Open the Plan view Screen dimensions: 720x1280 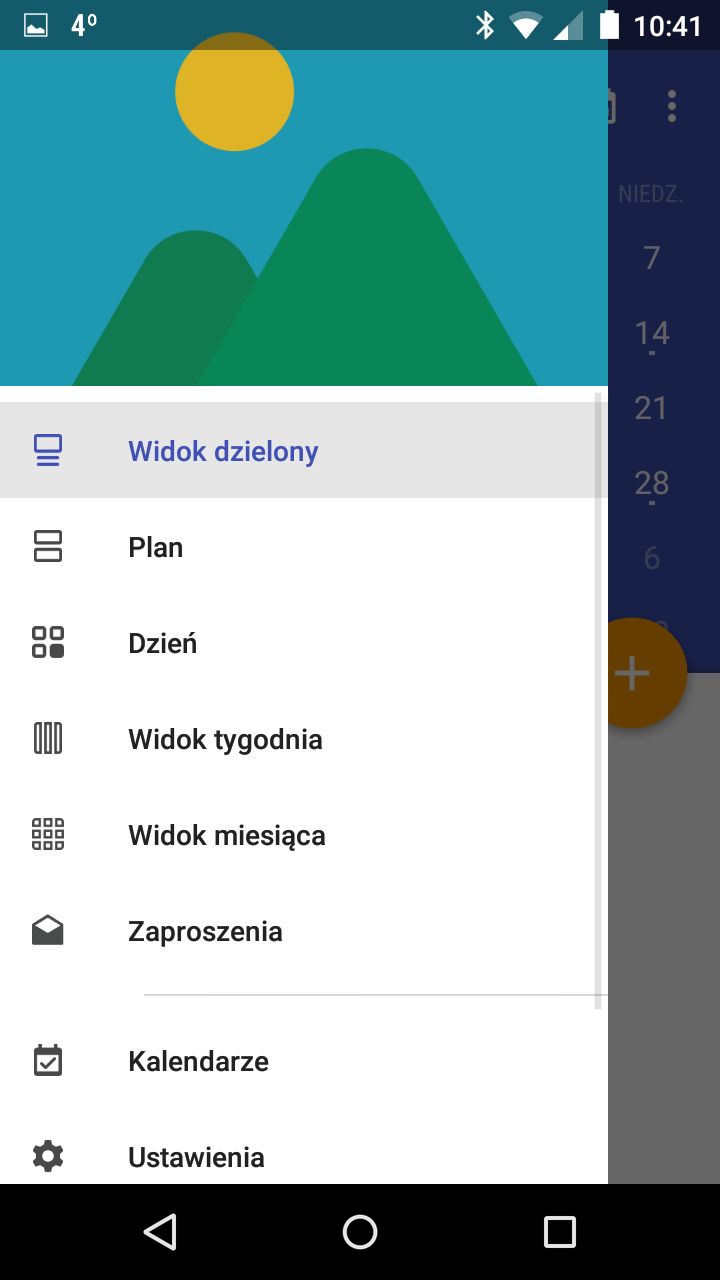click(304, 546)
